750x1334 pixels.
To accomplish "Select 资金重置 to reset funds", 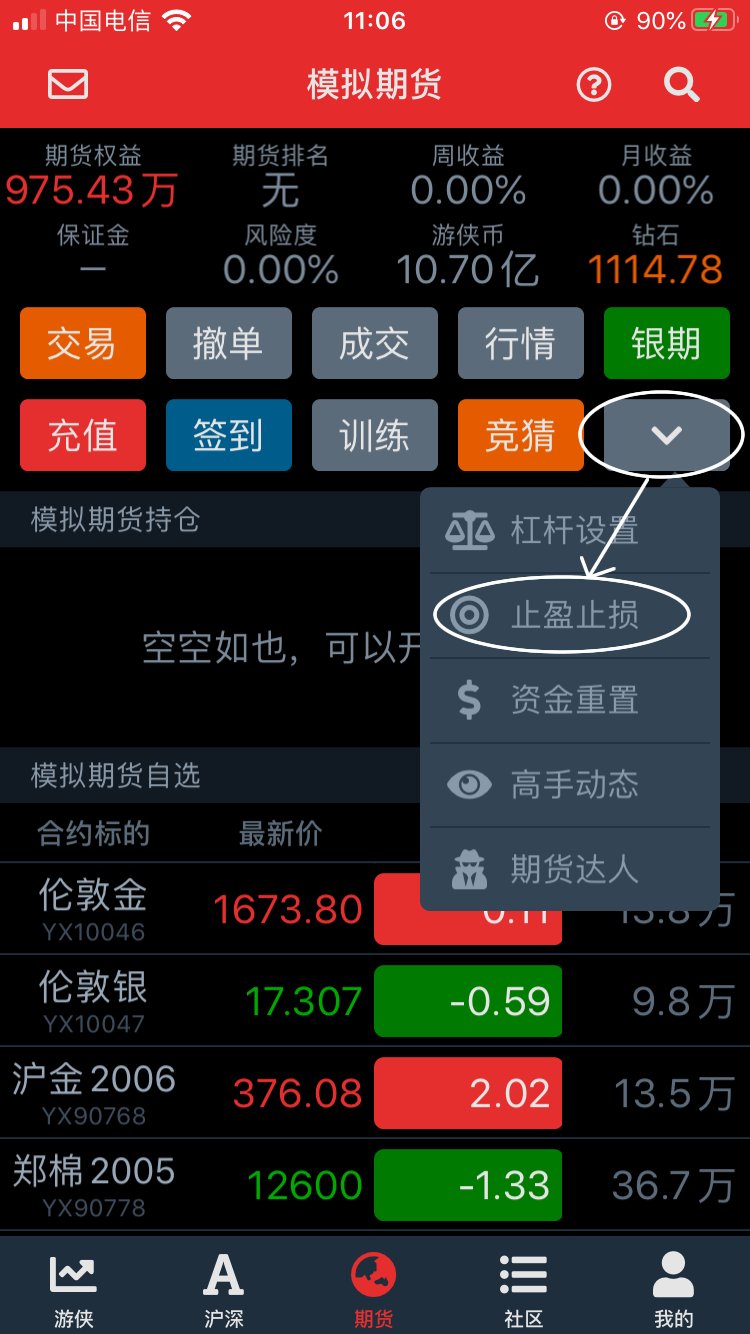I will (570, 700).
